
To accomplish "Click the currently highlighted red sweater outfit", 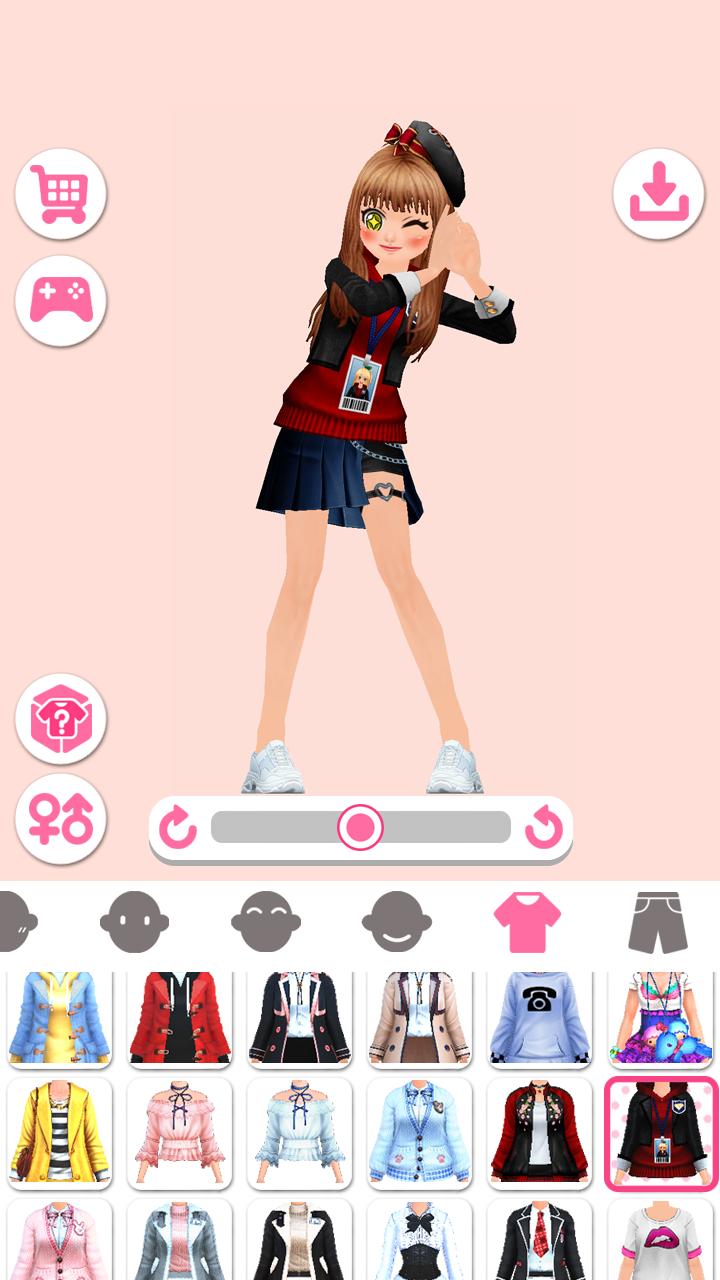I will tap(660, 1133).
